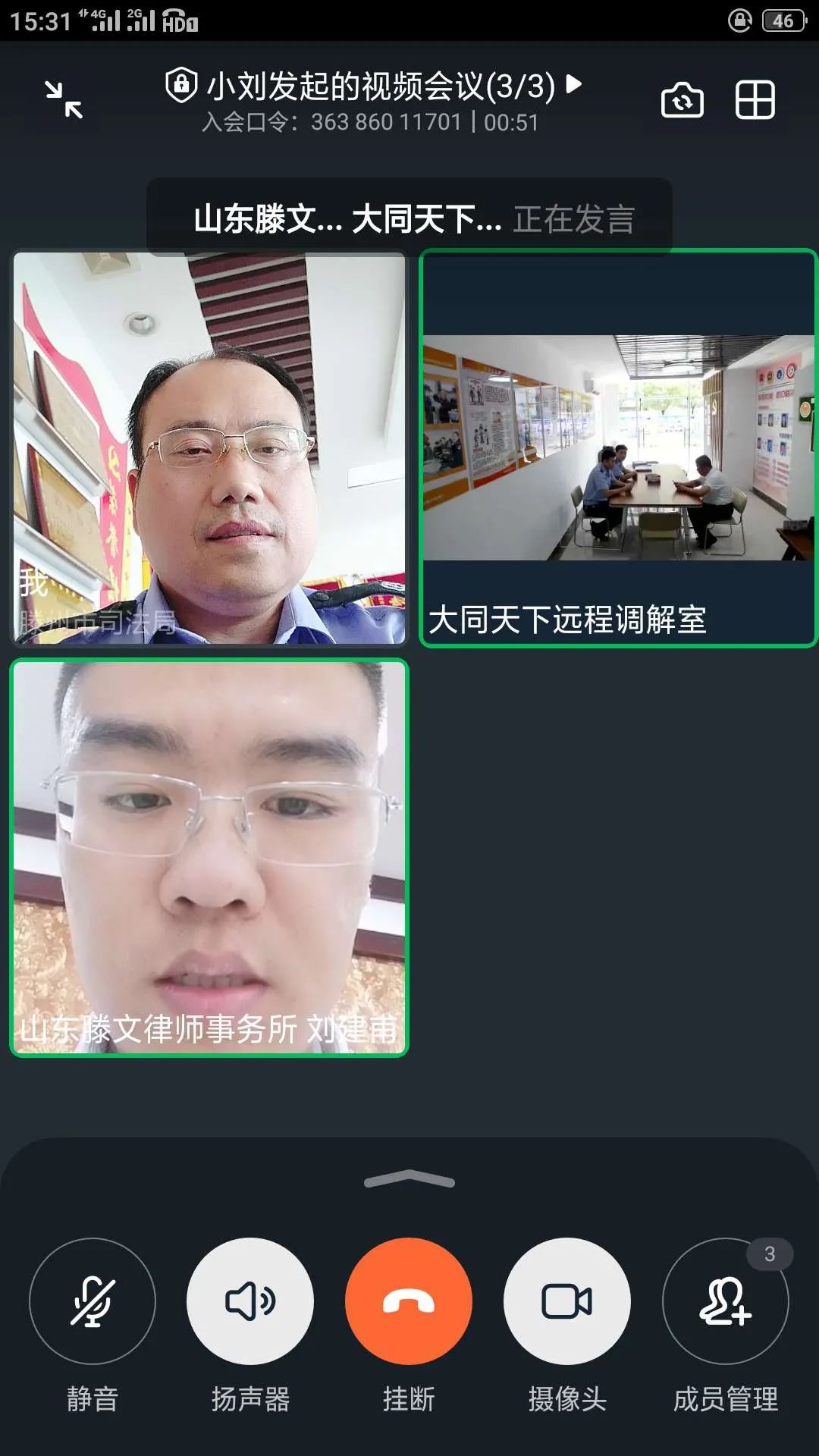Change the video grid layout
The height and width of the screenshot is (1456, 819).
[x=755, y=100]
